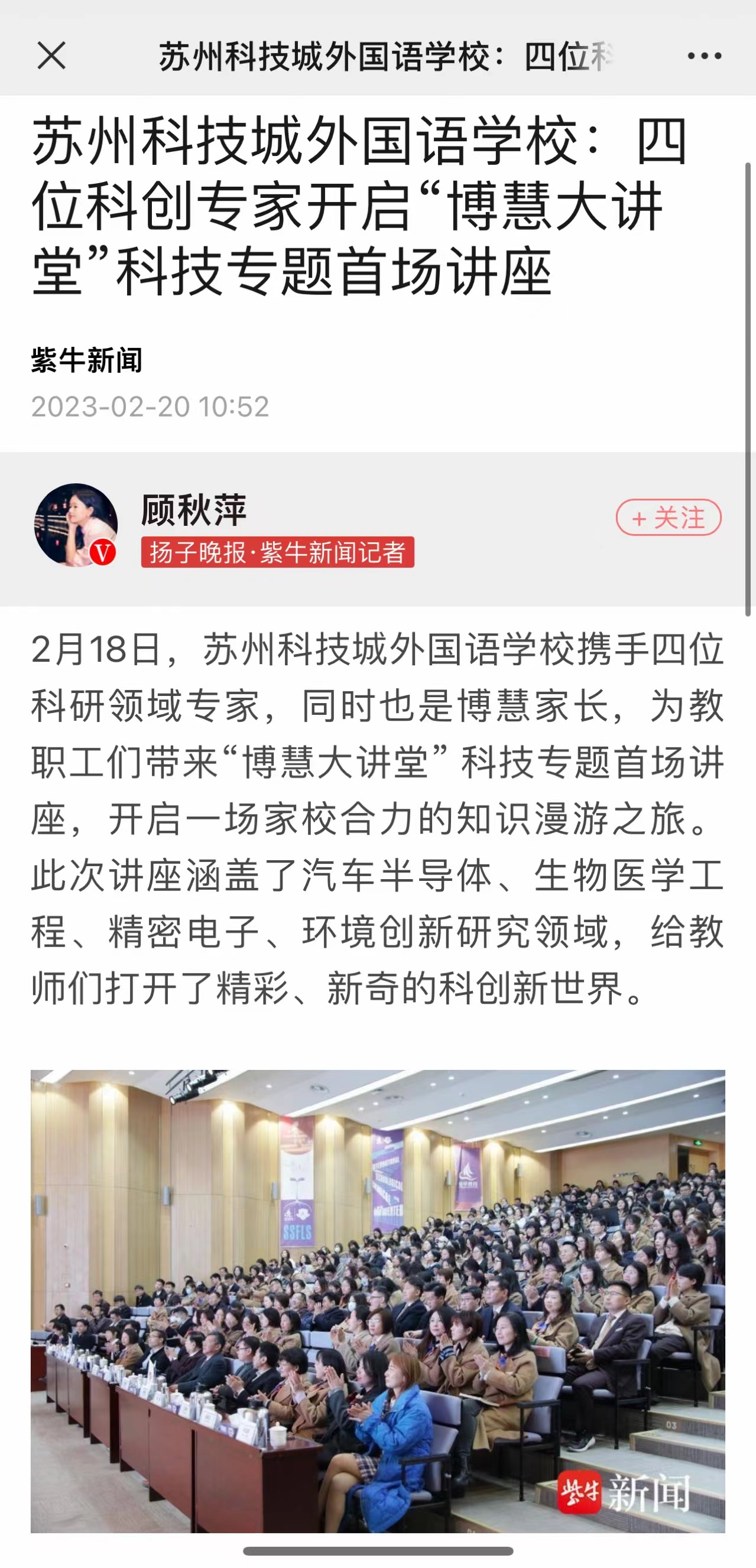The height and width of the screenshot is (1568, 756).
Task: Open 顾秋萍's profile avatar
Action: pos(76,525)
